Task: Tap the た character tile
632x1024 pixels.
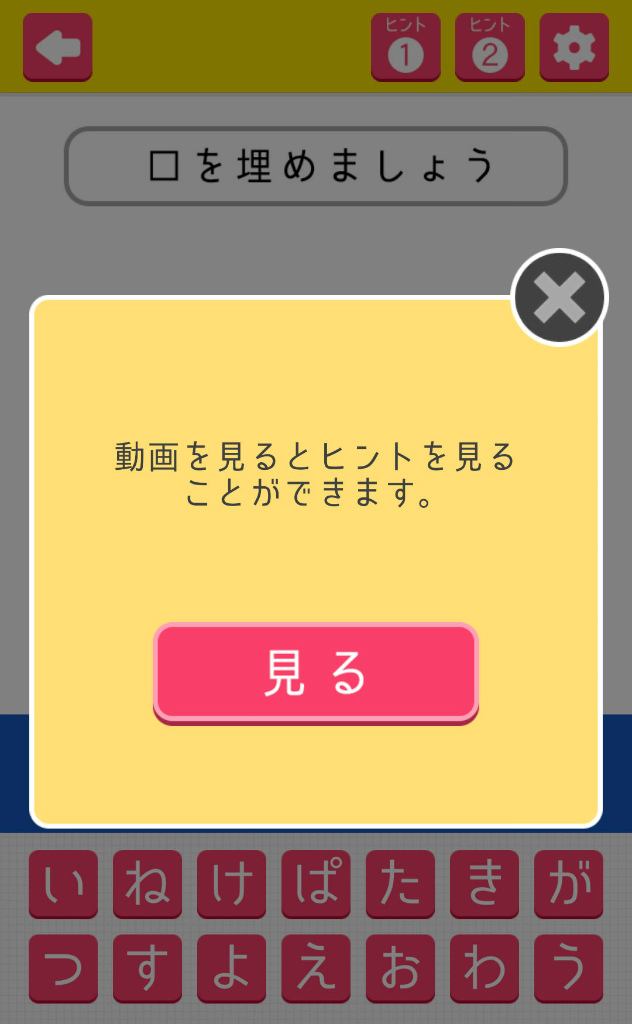Action: (x=400, y=884)
